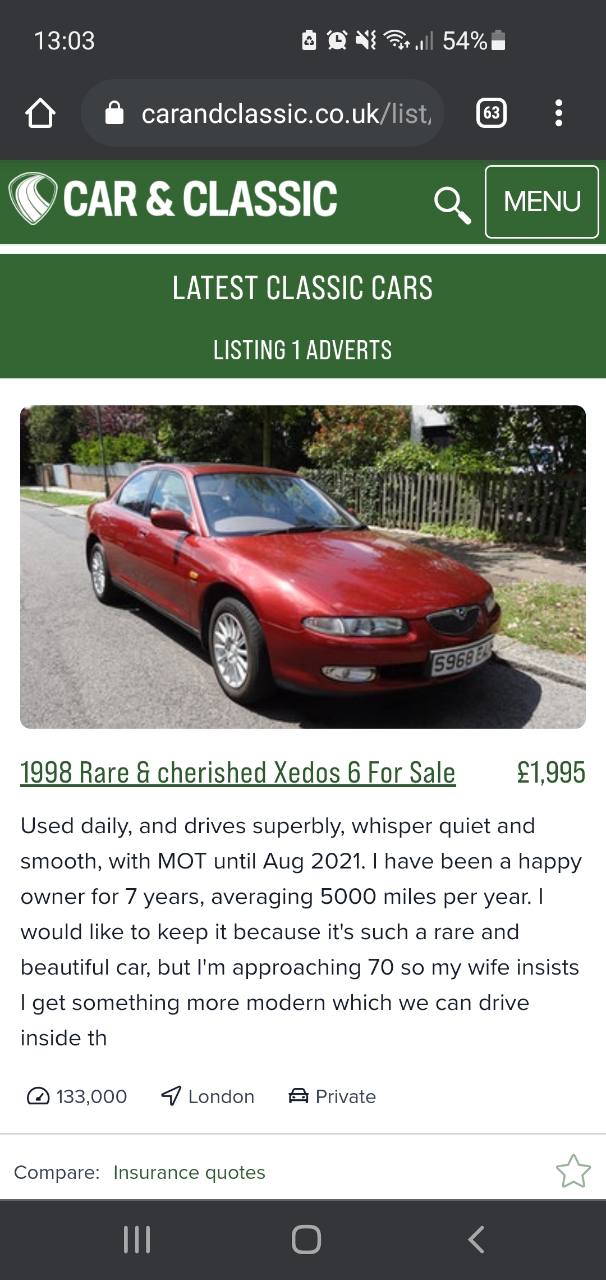
Task: Open the browser overflow menu
Action: point(558,113)
